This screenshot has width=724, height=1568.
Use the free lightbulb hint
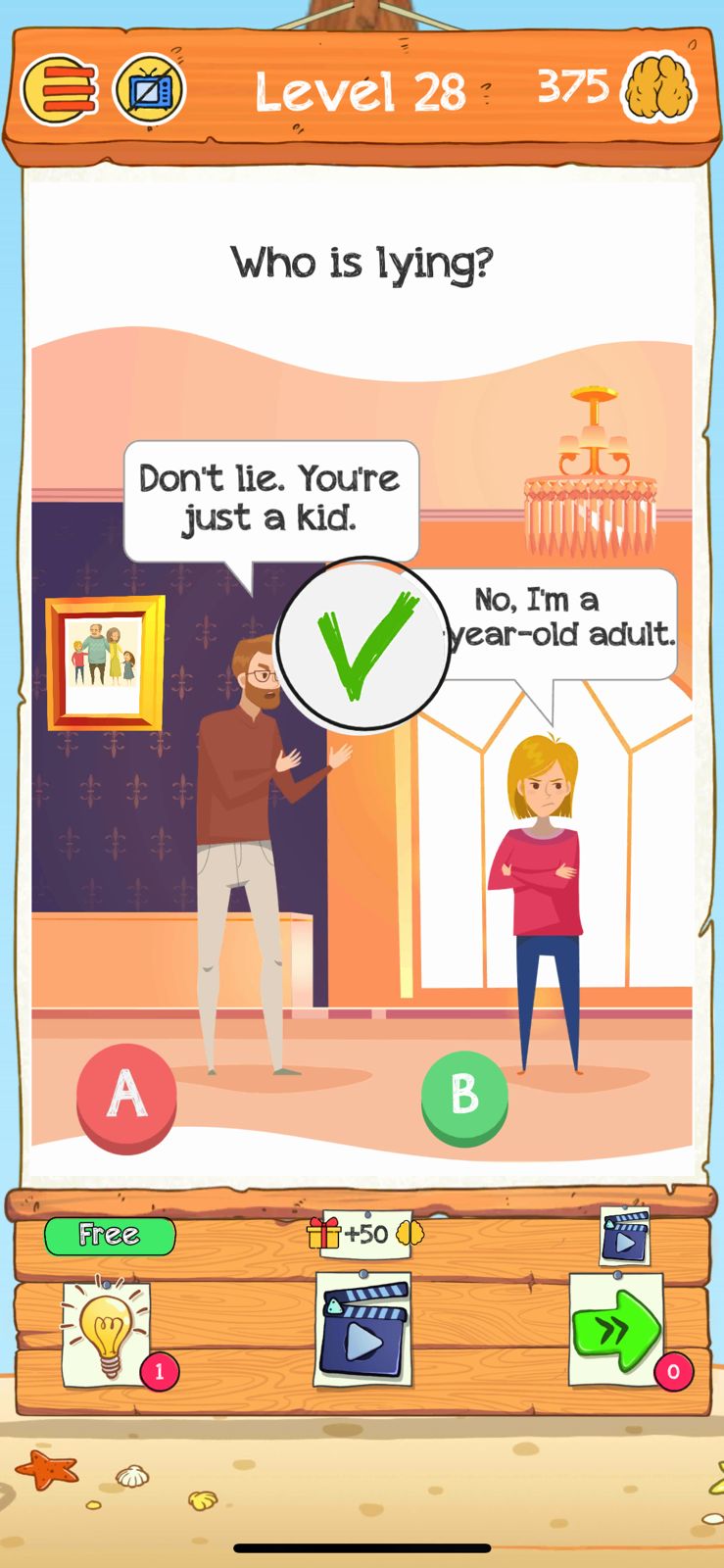106,1331
